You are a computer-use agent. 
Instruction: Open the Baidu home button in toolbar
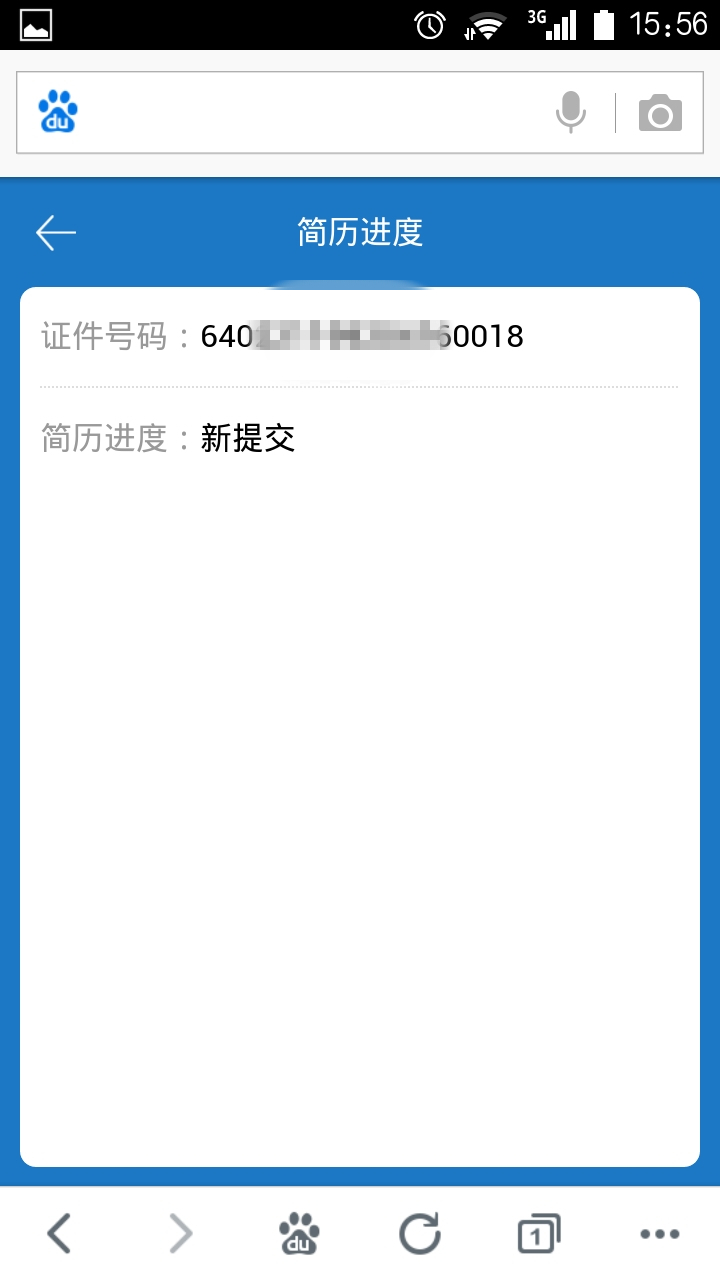[x=299, y=1234]
